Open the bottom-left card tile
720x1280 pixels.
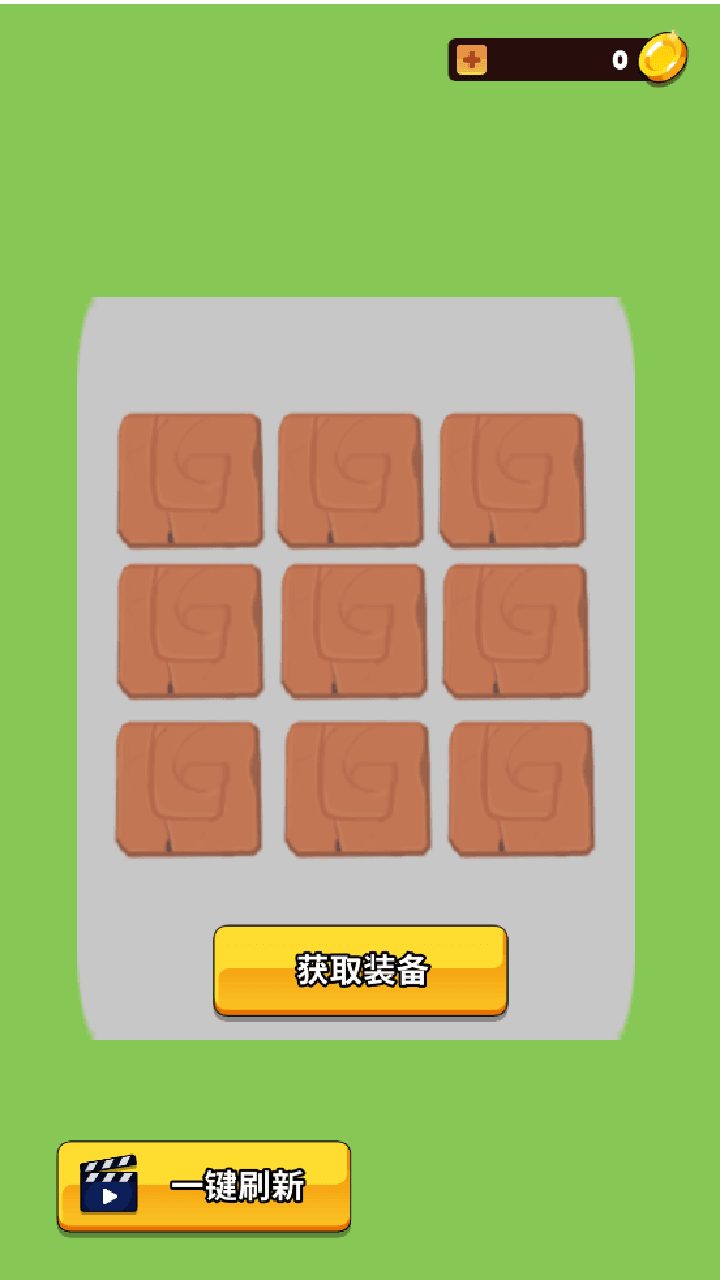[188, 788]
